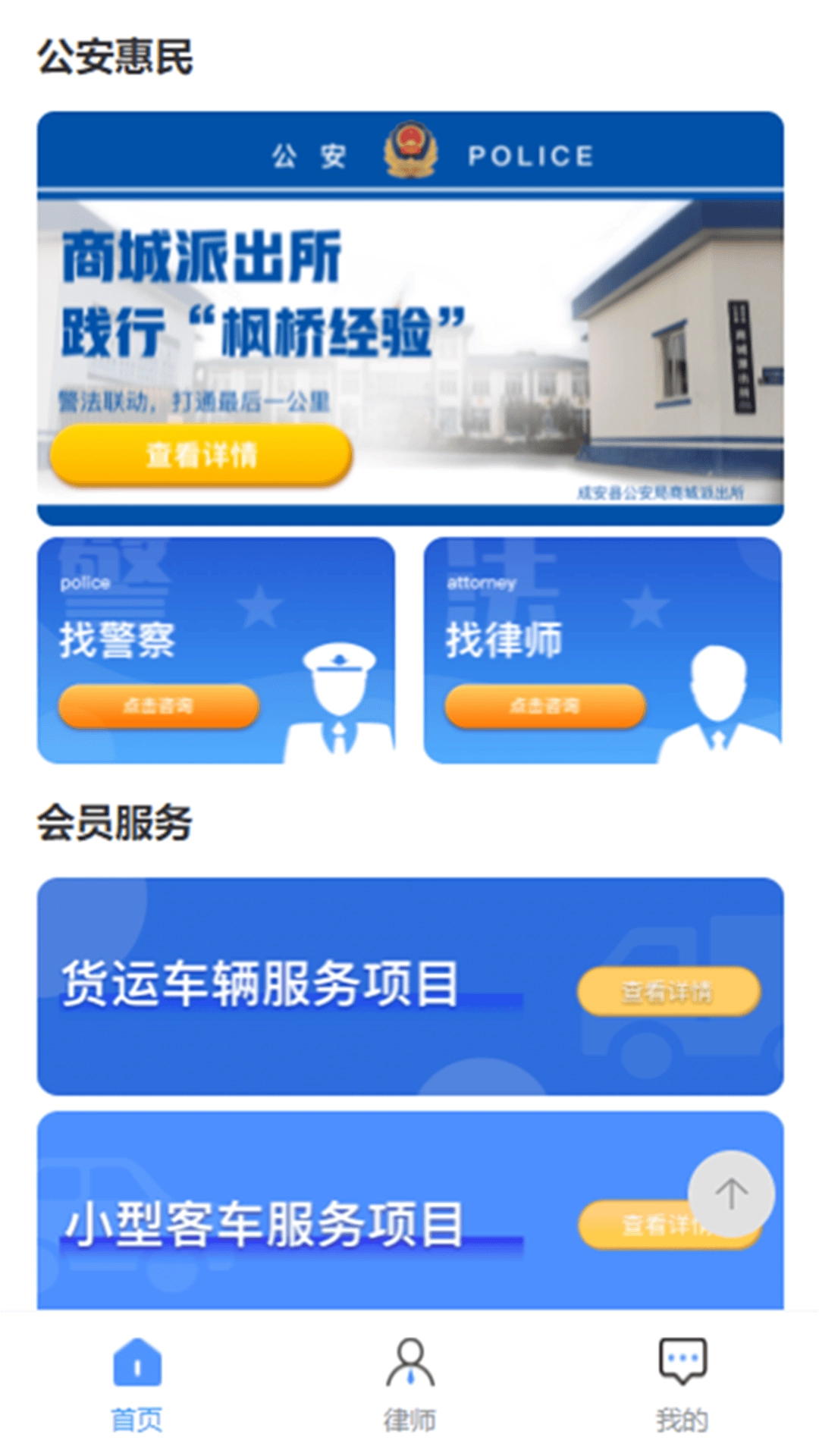Open the 找警察 service card

pos(216,648)
